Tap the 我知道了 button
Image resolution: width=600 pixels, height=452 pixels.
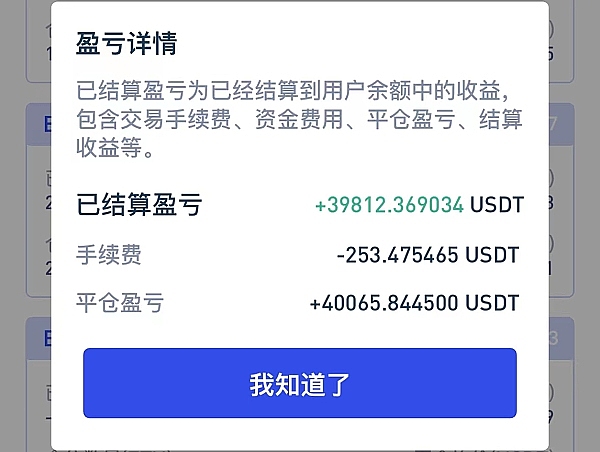tap(299, 384)
